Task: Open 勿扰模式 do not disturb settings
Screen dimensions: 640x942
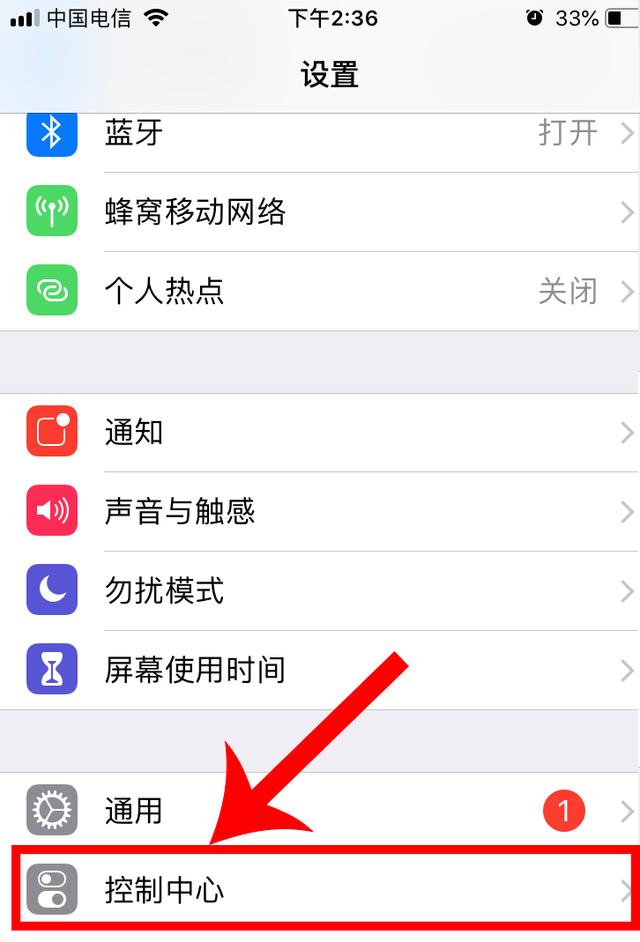Action: coord(320,591)
